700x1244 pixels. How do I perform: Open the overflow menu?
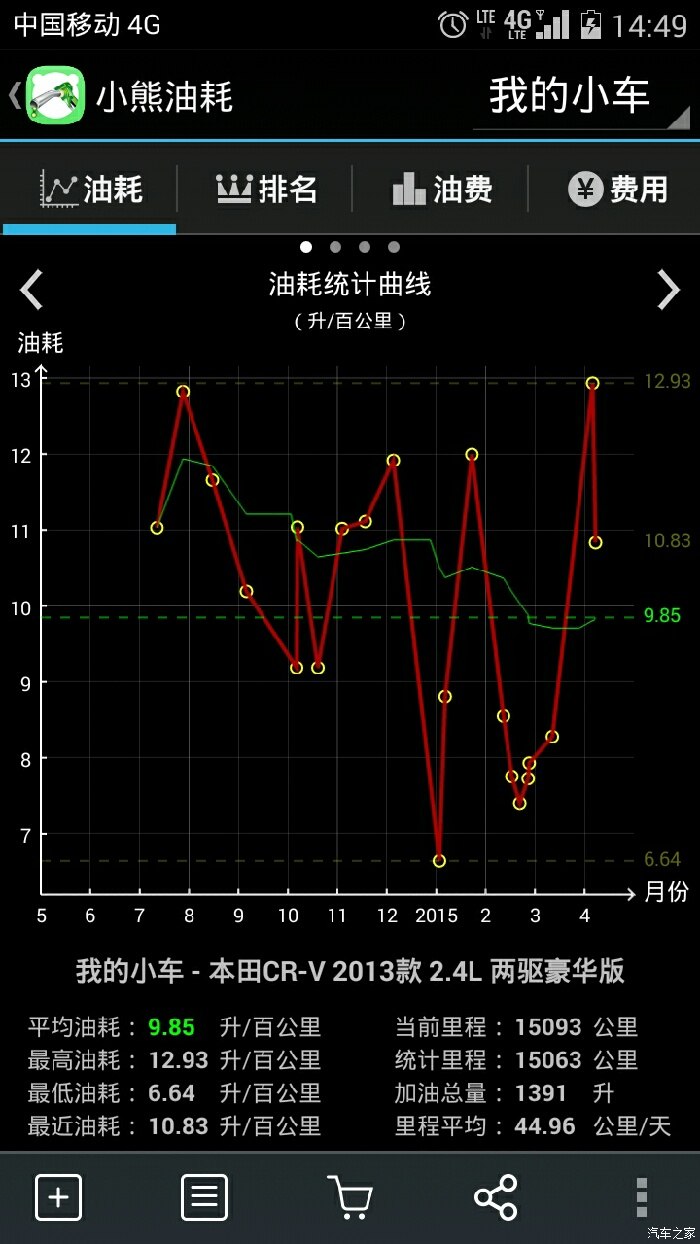point(641,1197)
